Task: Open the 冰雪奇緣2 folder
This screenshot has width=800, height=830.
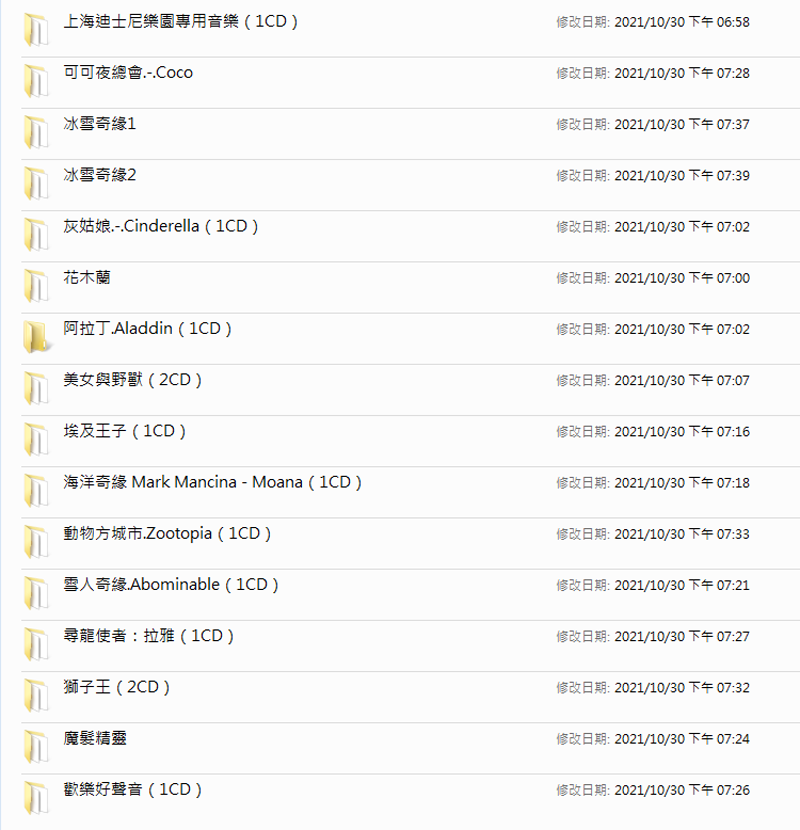Action: pyautogui.click(x=100, y=175)
